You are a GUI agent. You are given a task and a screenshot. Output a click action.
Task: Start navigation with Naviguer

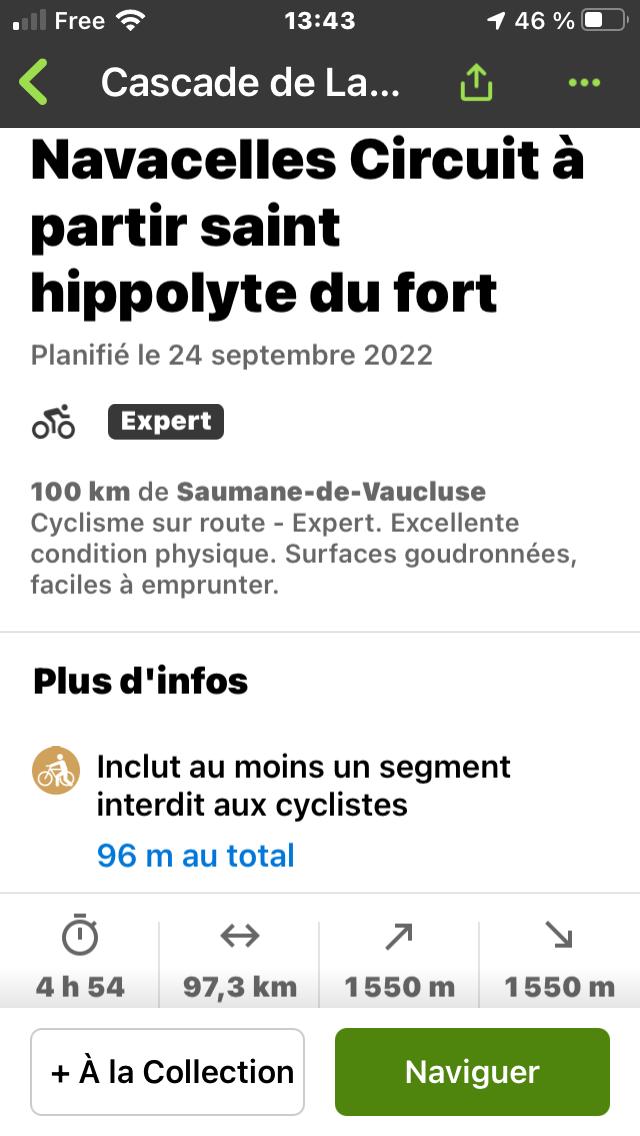coord(472,1072)
